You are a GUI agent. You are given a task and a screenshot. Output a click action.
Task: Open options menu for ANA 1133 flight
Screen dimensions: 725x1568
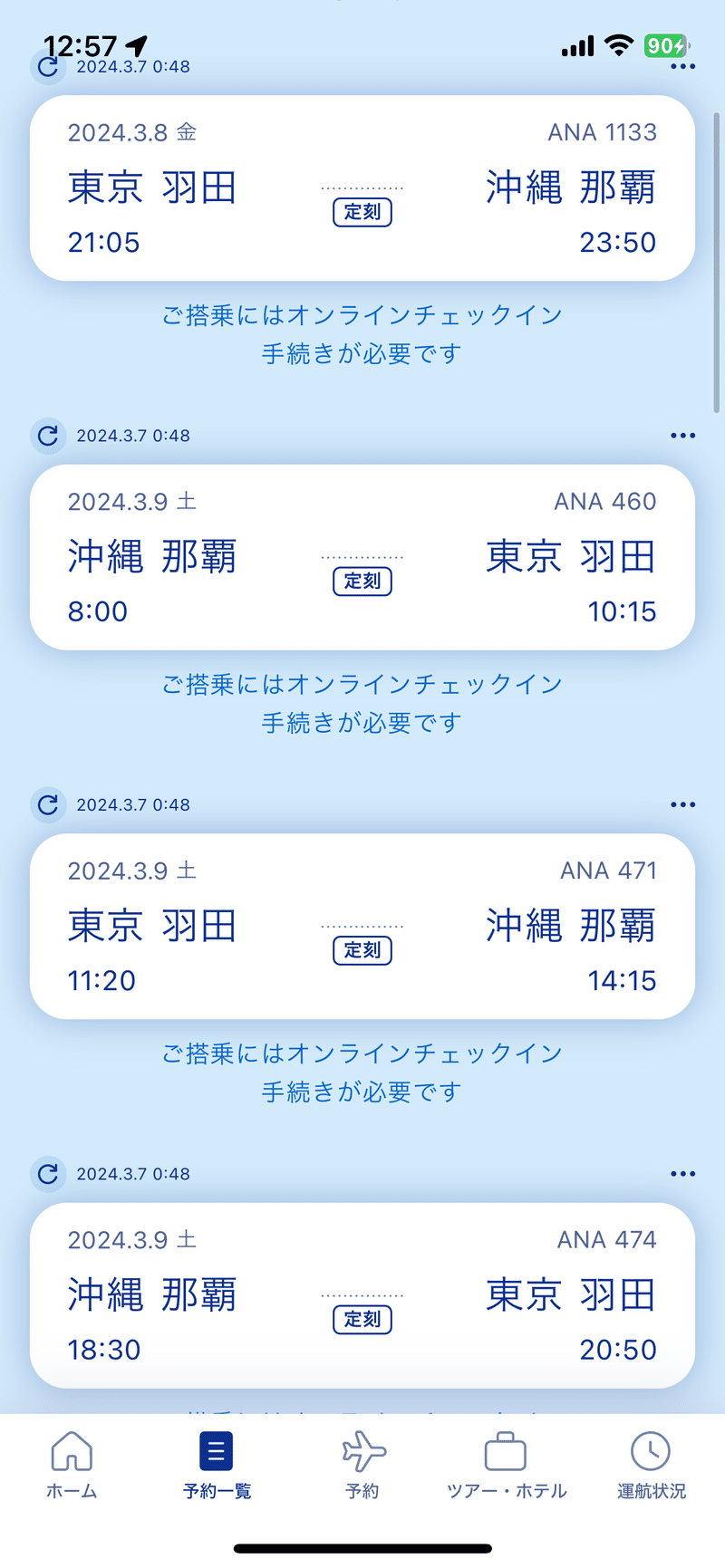tap(681, 66)
